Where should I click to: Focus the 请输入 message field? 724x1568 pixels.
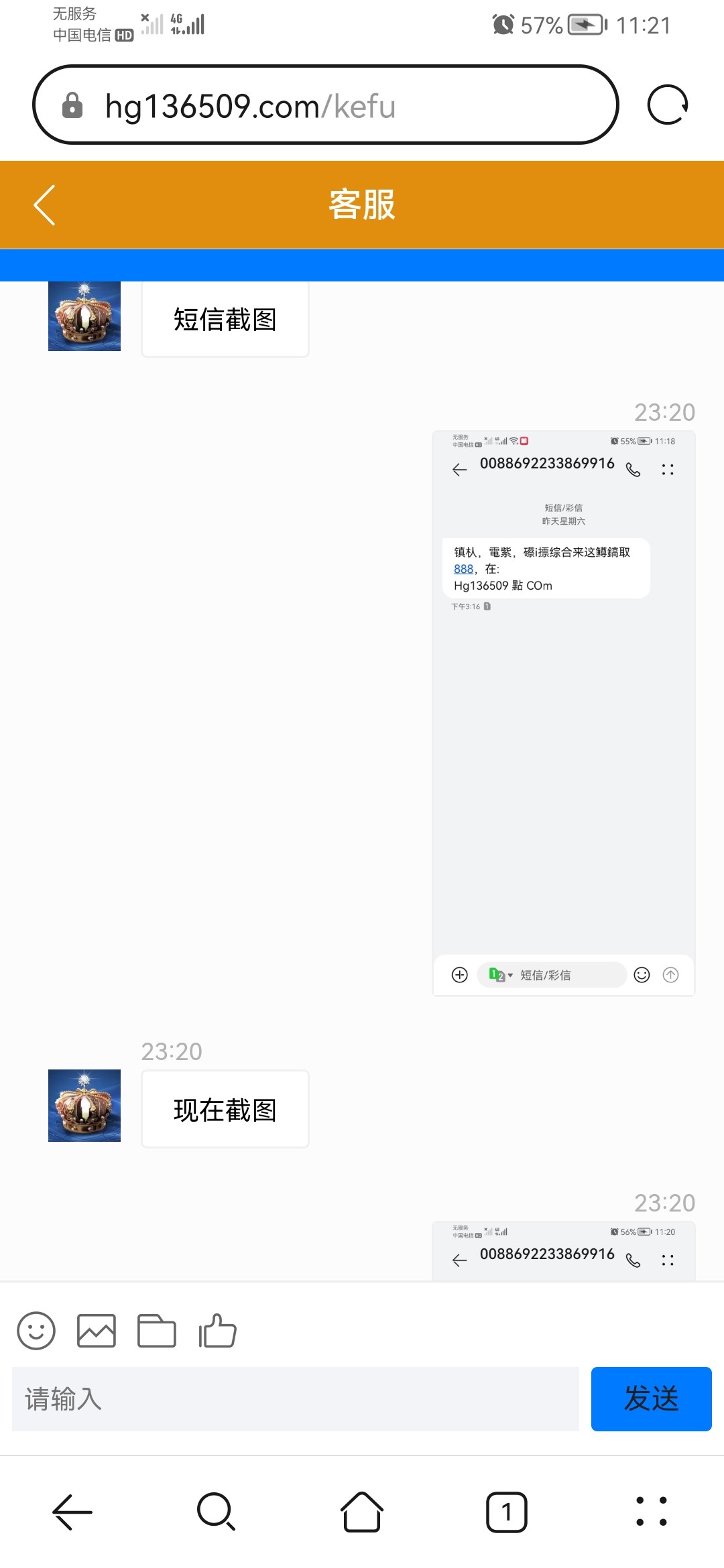pos(295,1399)
